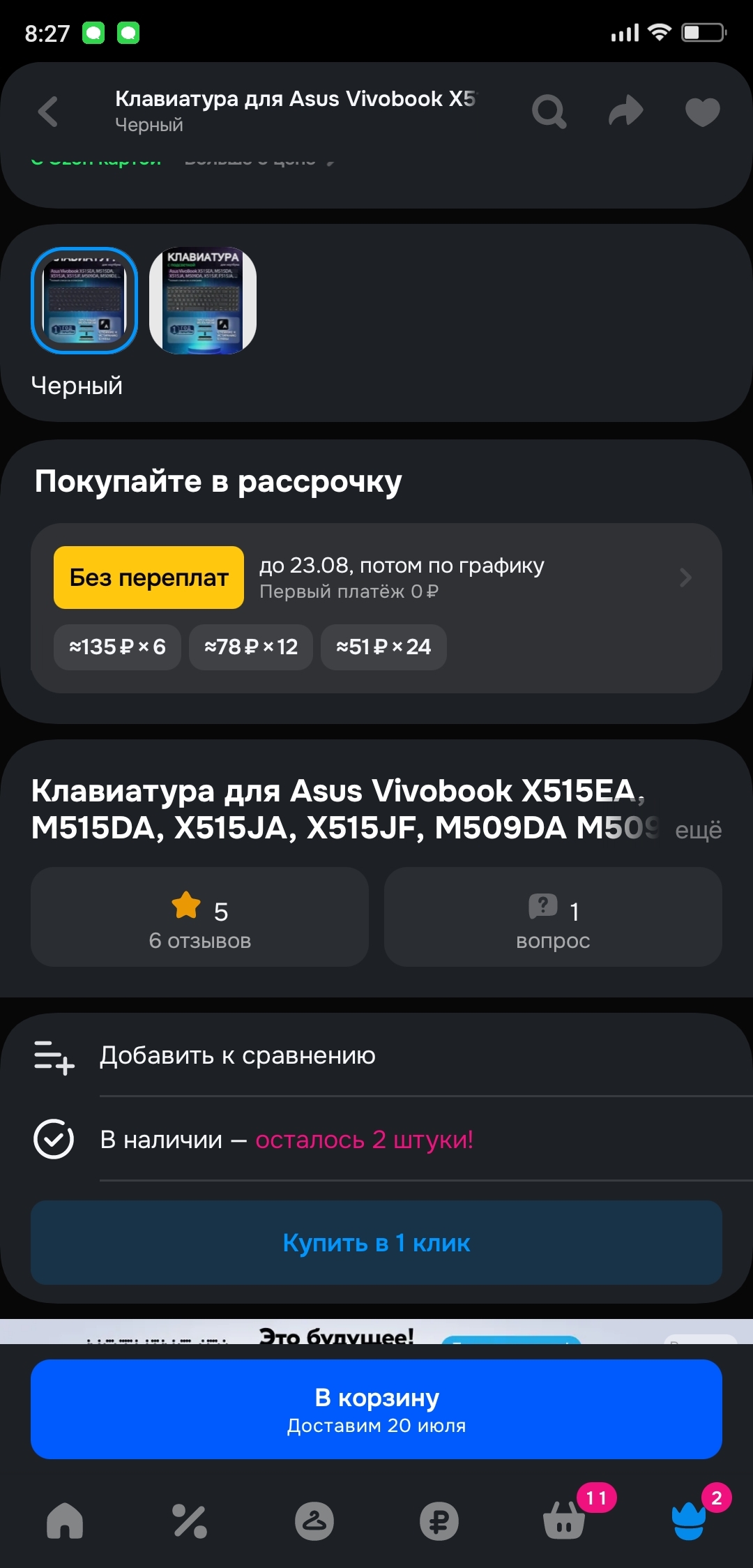Screen dimensions: 753x1568
Task: Switch to the home tab
Action: 65,1521
